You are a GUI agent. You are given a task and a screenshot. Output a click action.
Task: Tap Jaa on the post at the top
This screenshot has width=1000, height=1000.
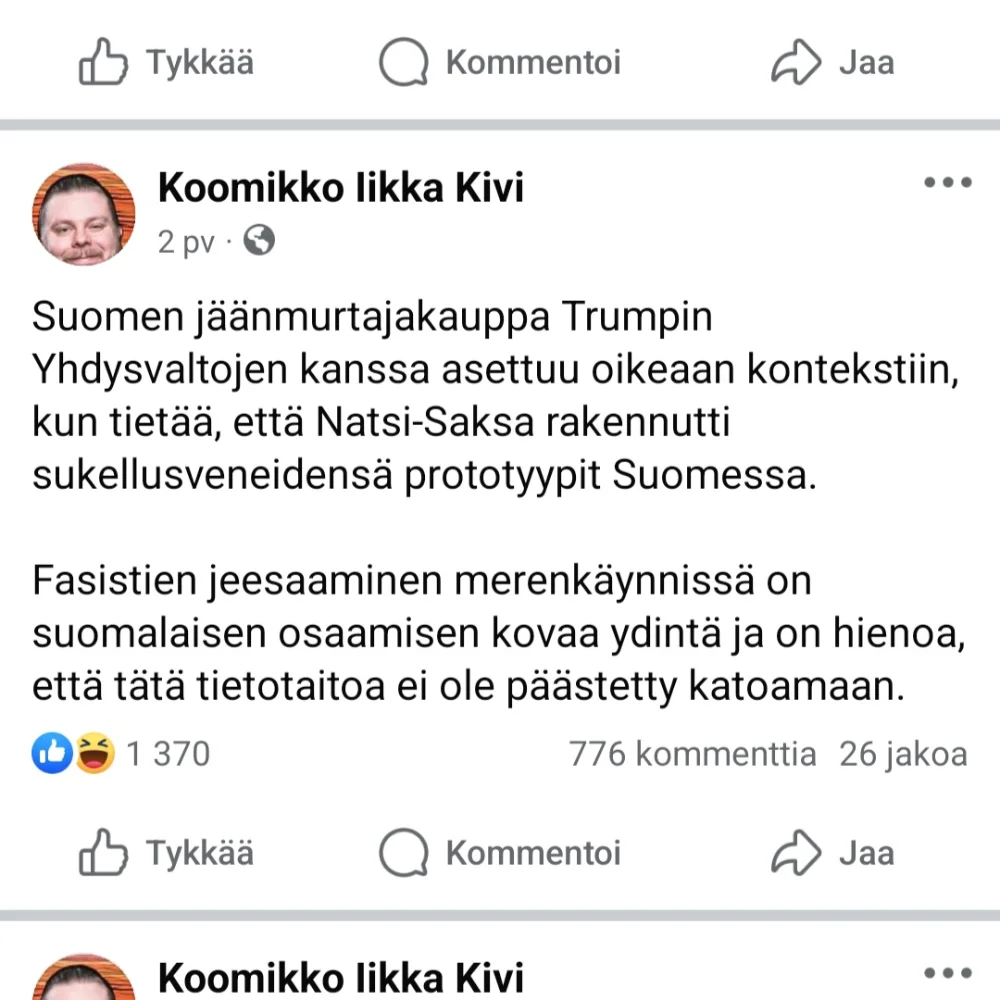832,63
